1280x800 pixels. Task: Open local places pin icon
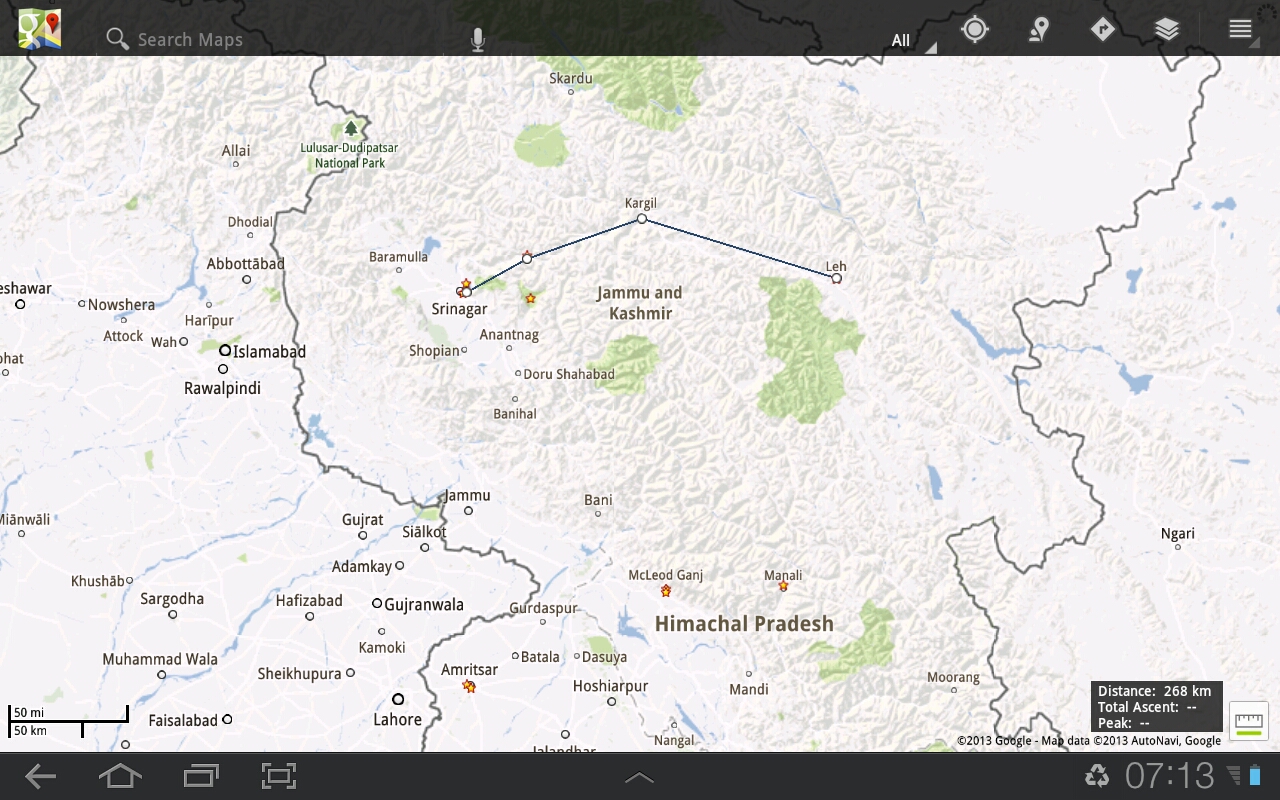coord(1039,29)
